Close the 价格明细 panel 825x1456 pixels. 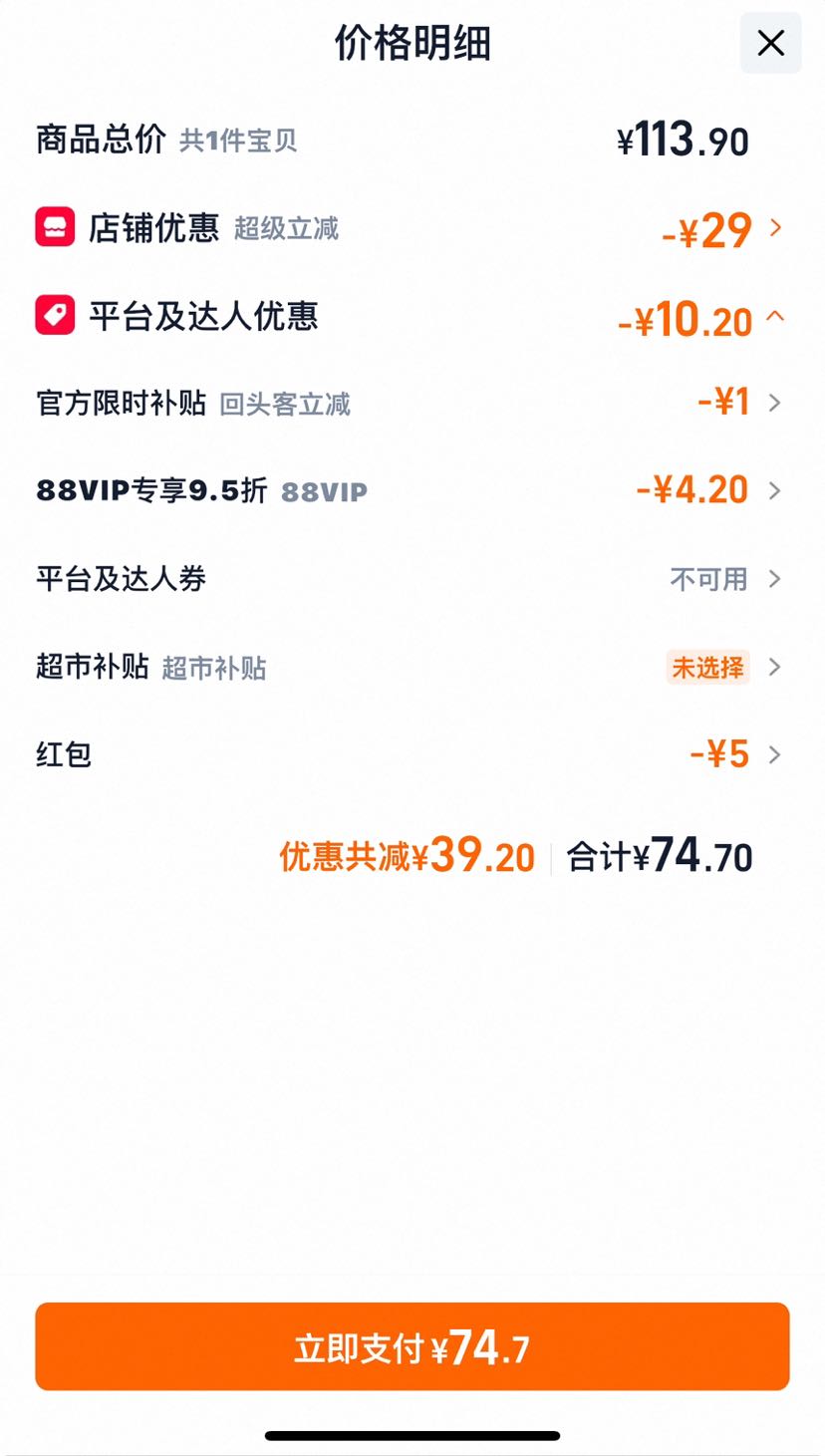coord(770,43)
